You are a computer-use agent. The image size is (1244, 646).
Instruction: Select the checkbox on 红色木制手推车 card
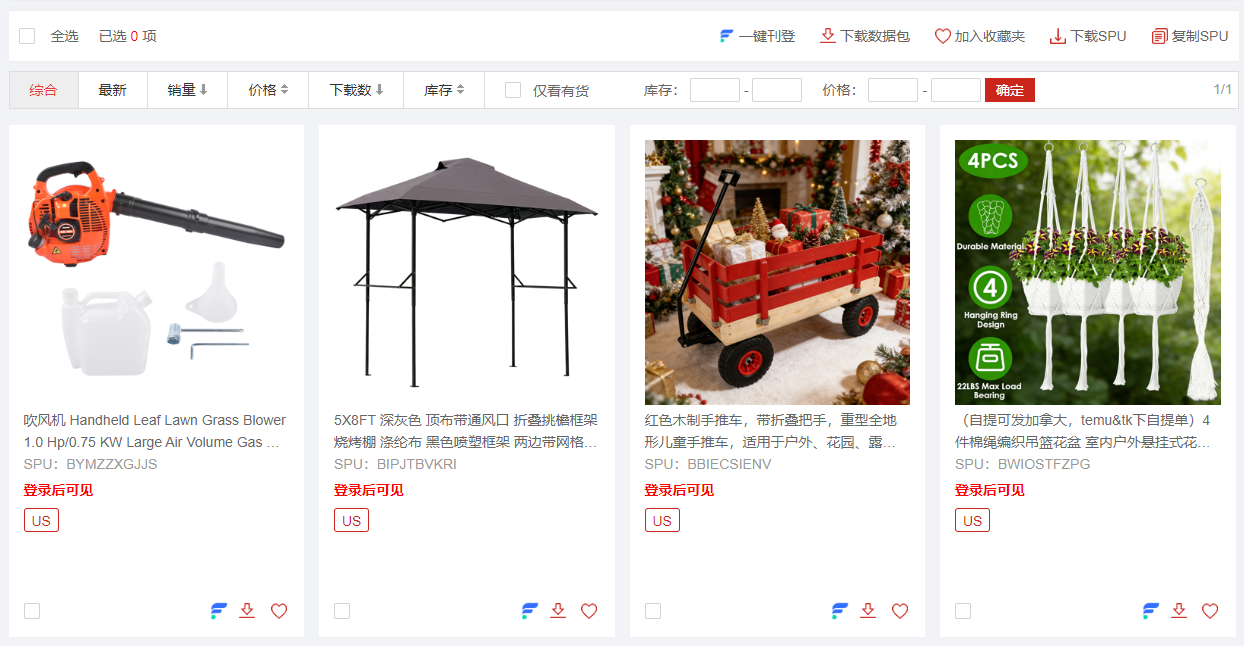[x=653, y=611]
